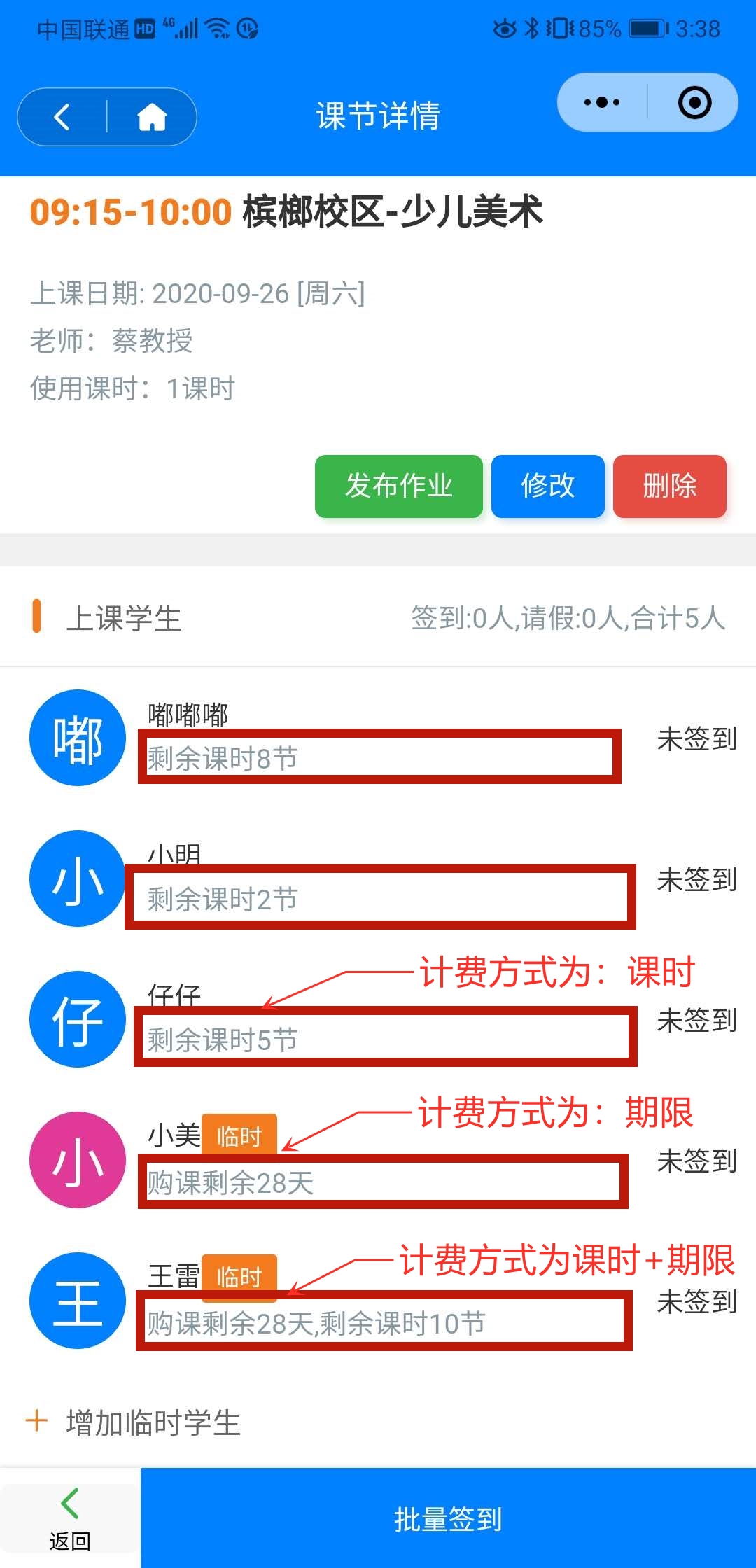The width and height of the screenshot is (756, 1568).
Task: Tap 修改 to edit this lesson
Action: 547,486
